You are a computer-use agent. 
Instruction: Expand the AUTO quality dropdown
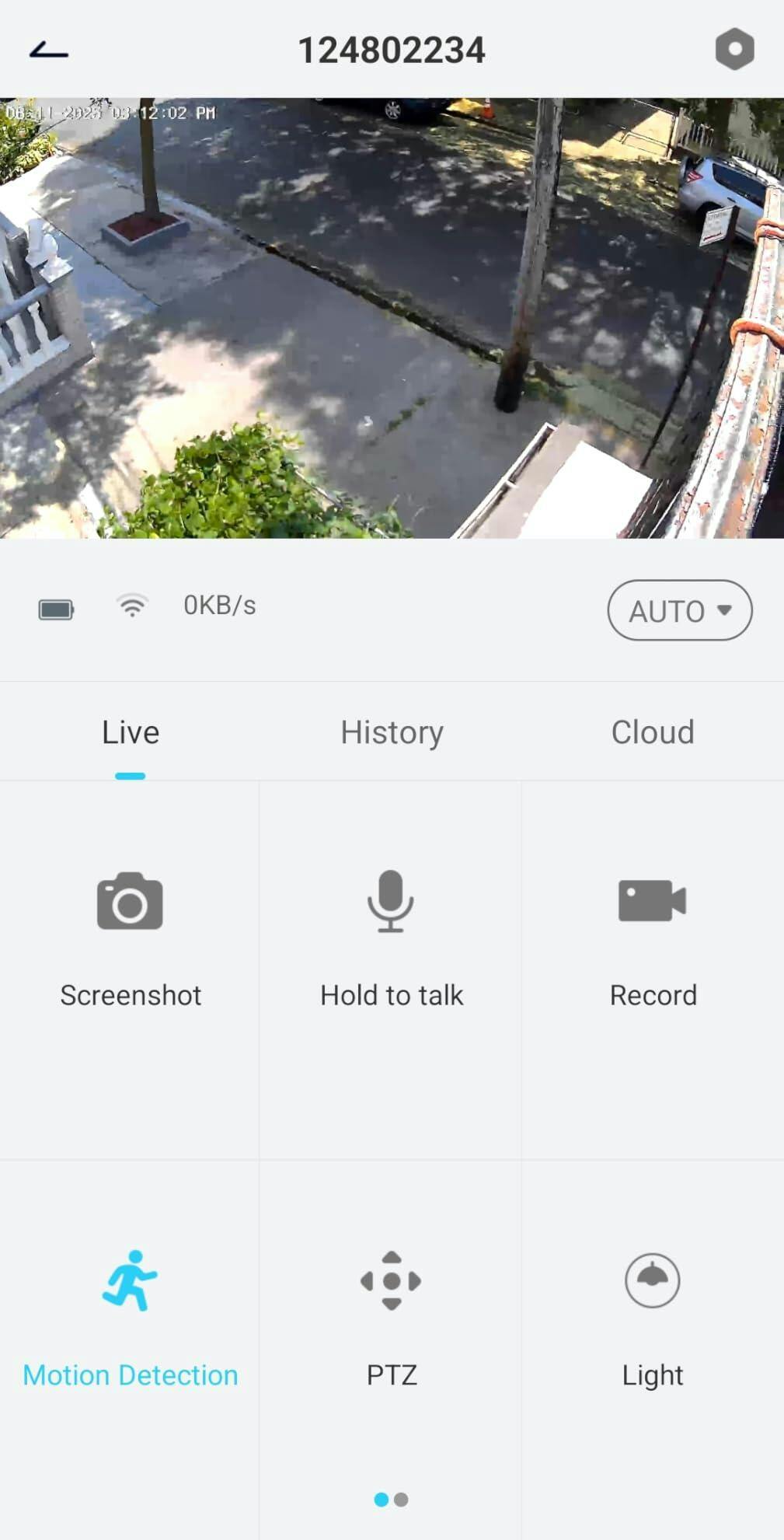[679, 611]
